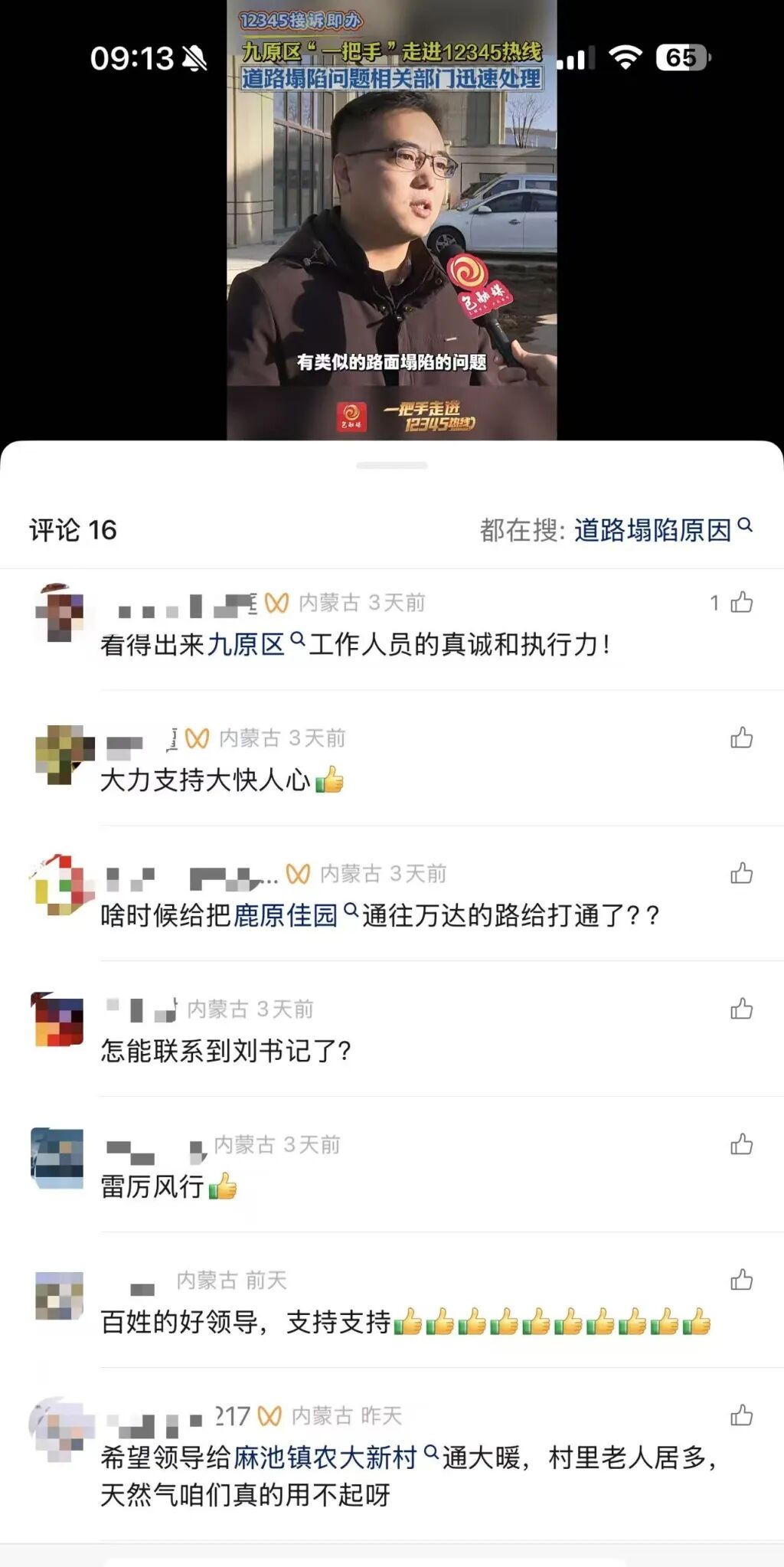Tap the comment panel's drag handle

(x=392, y=465)
